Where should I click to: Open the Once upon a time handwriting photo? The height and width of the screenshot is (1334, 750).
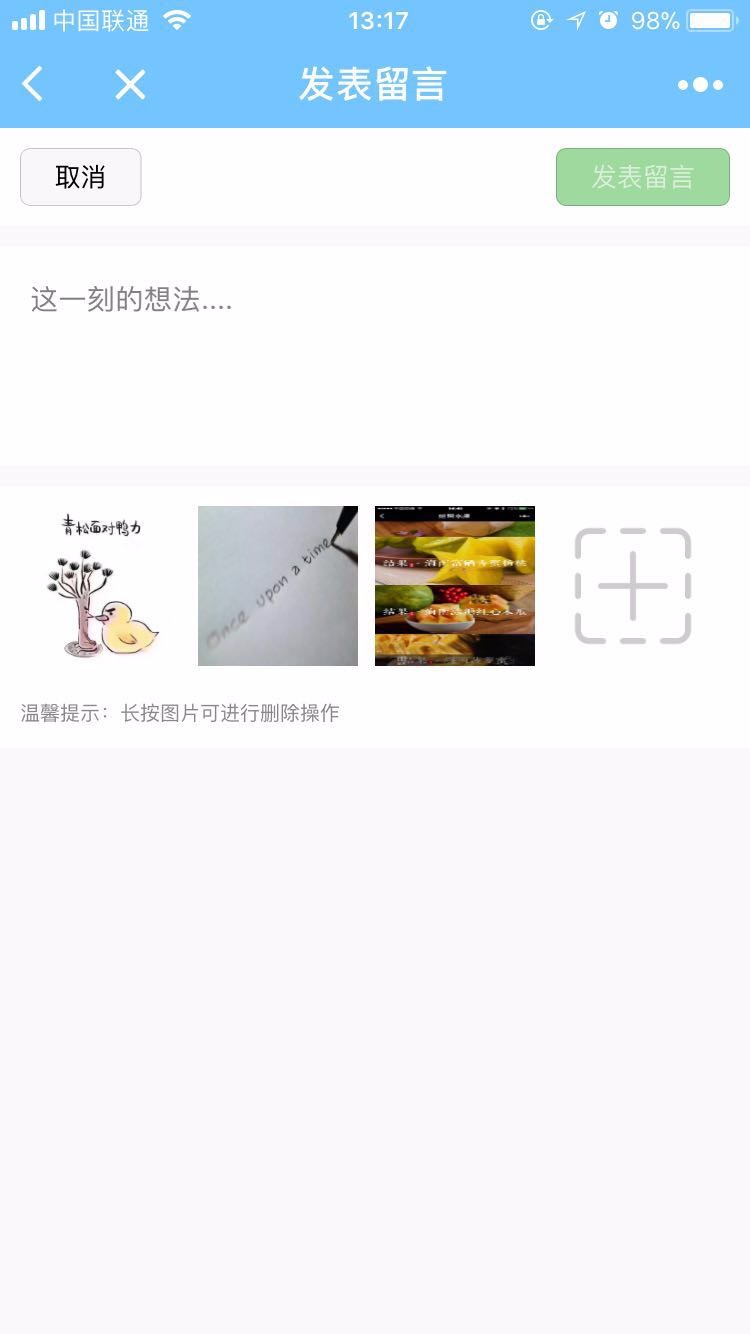(x=278, y=586)
